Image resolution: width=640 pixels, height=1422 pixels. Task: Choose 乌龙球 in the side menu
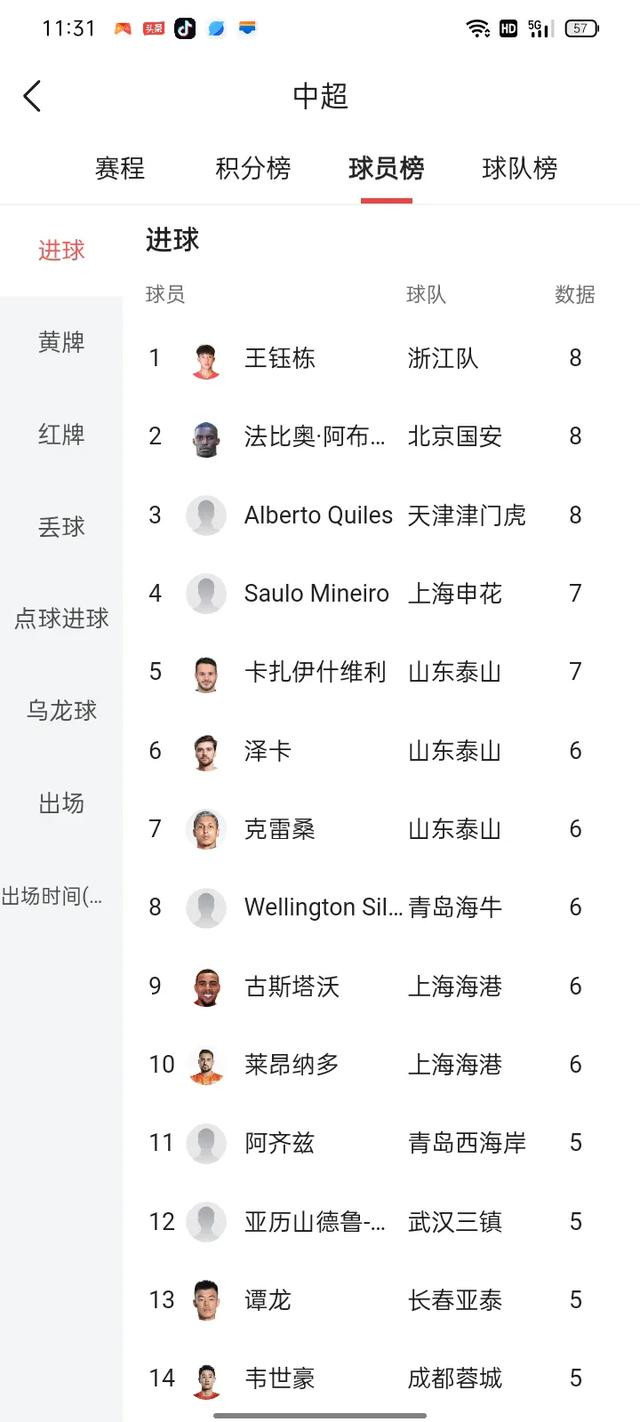pos(61,711)
